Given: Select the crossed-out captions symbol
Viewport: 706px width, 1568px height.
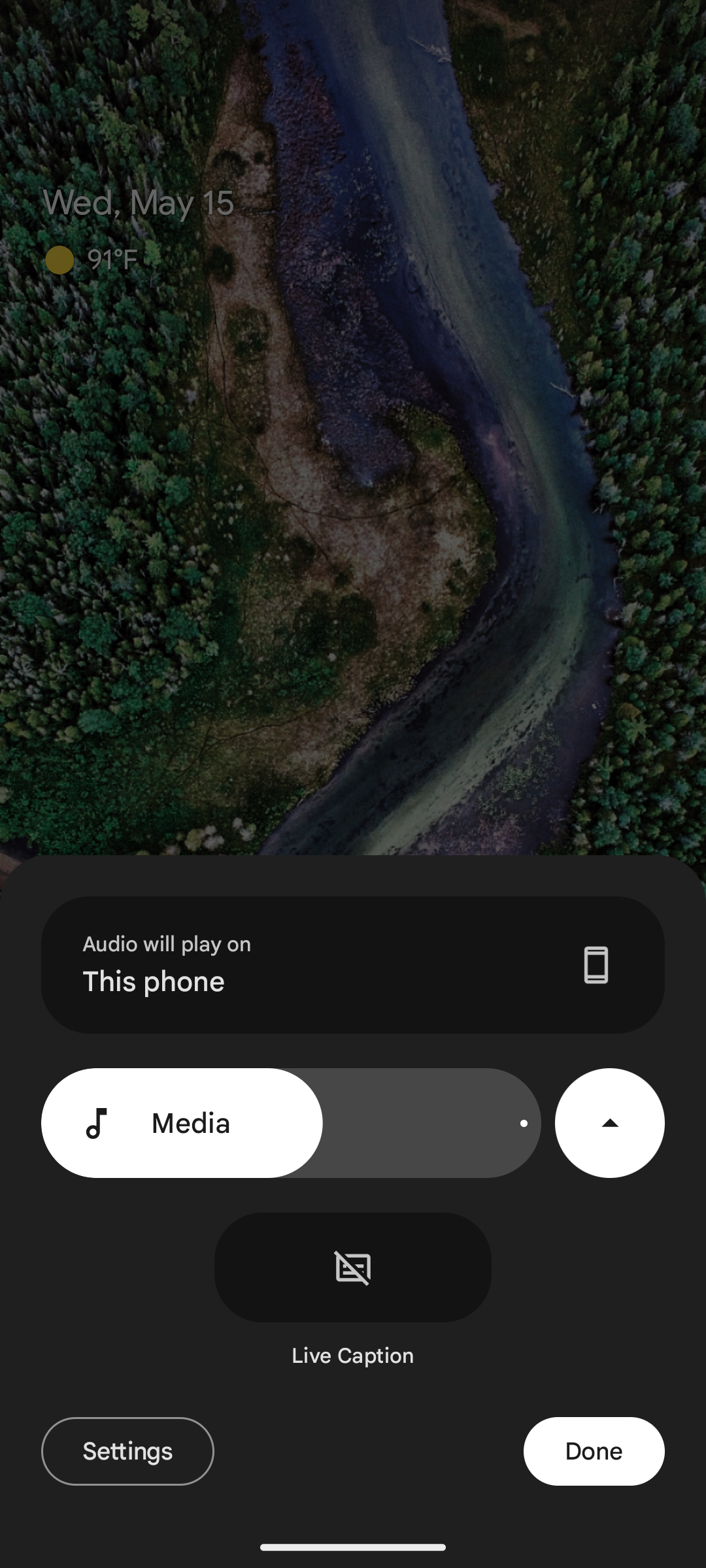Looking at the screenshot, I should 352,1268.
